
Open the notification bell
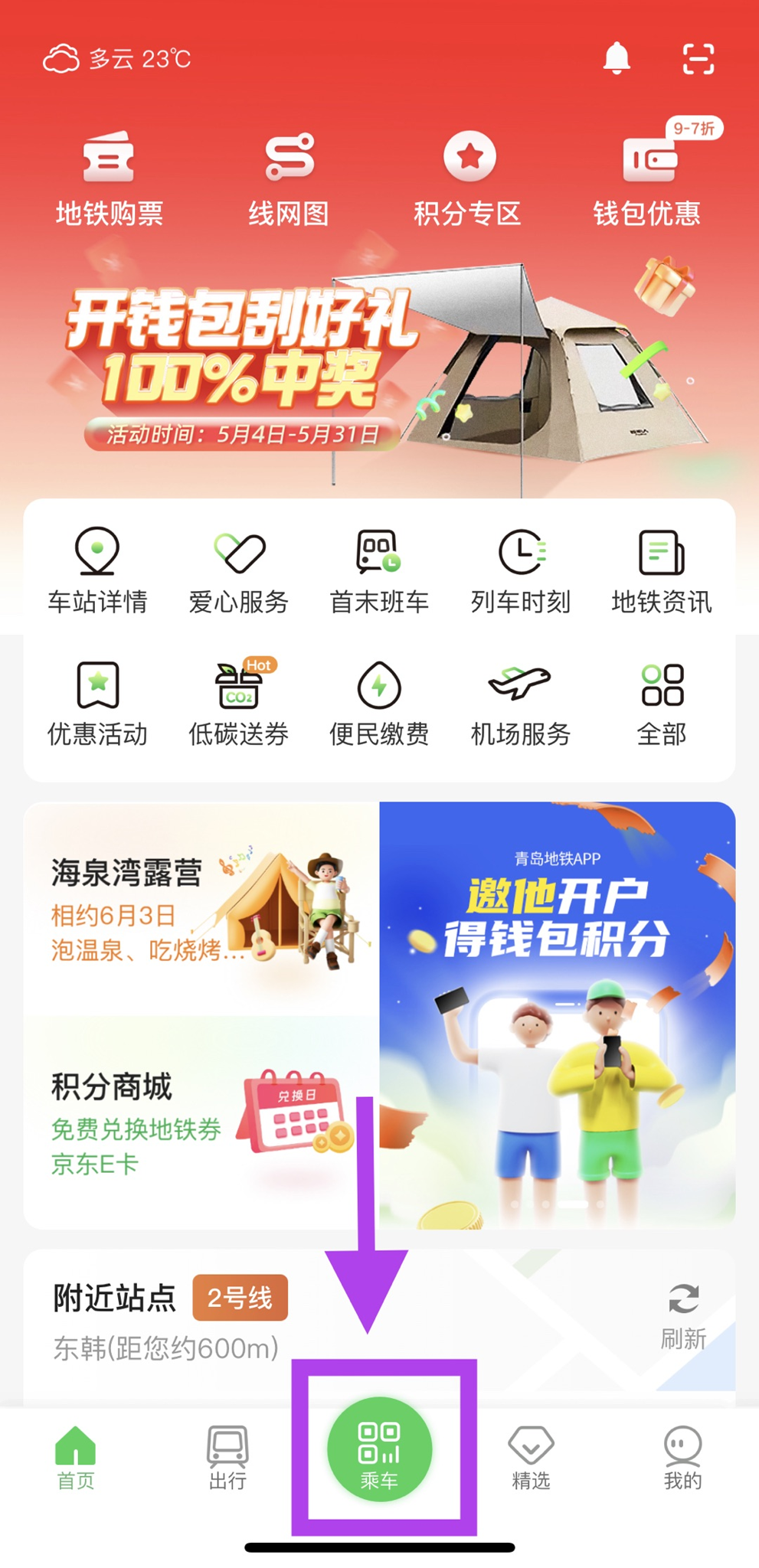619,58
